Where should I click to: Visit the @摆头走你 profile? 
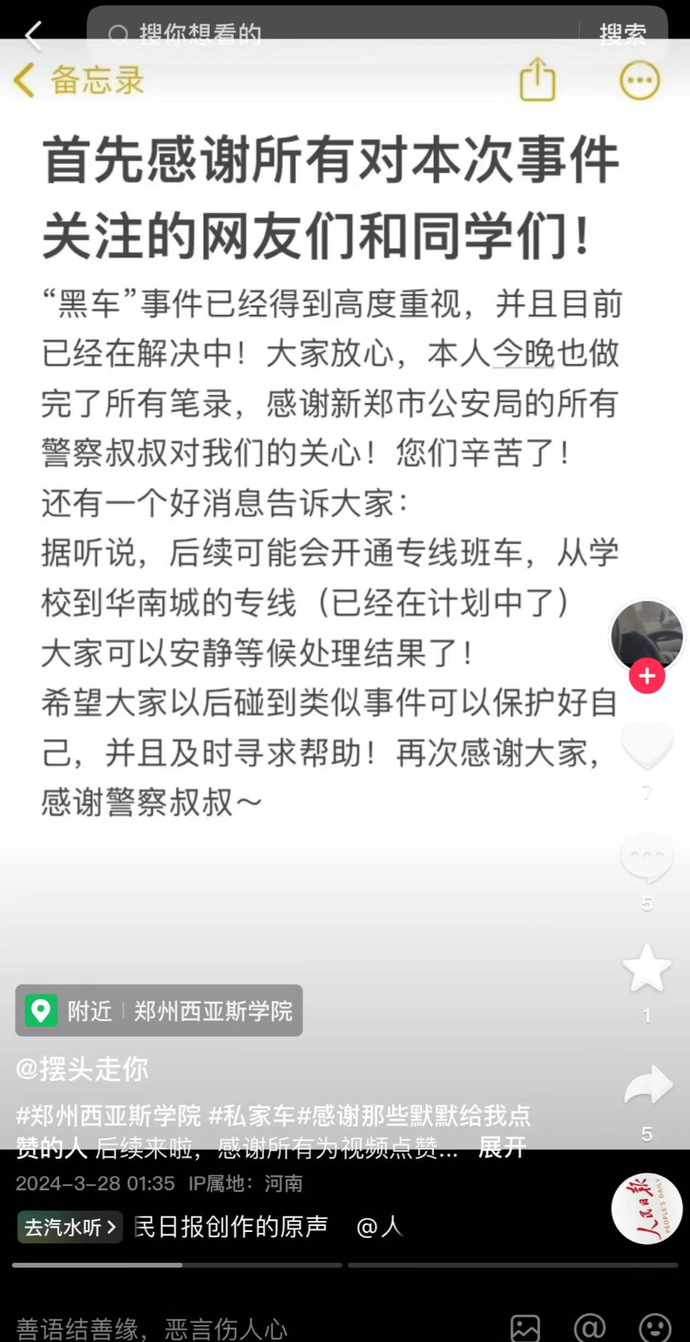pyautogui.click(x=82, y=1069)
